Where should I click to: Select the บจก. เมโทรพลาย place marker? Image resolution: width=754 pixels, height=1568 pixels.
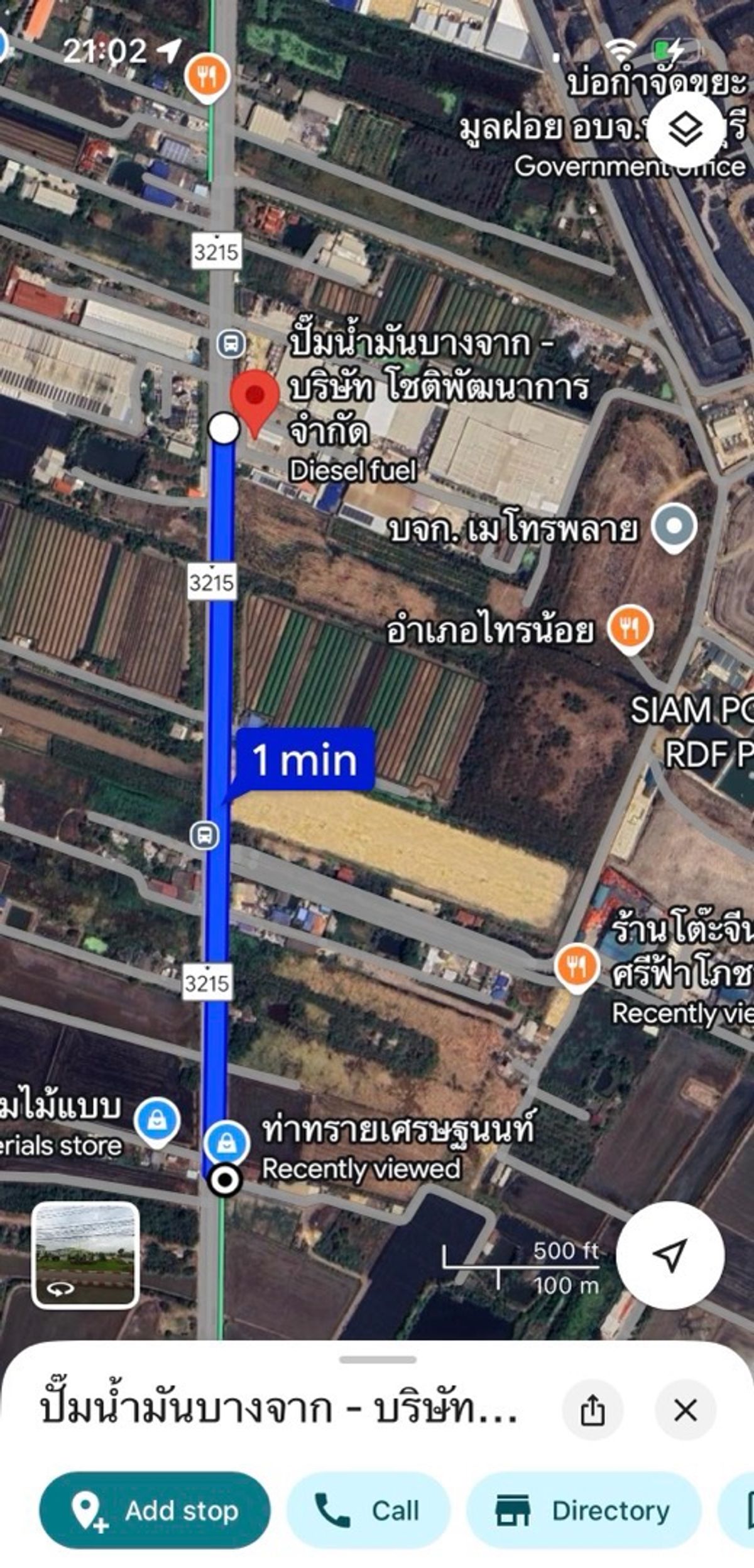point(674,528)
